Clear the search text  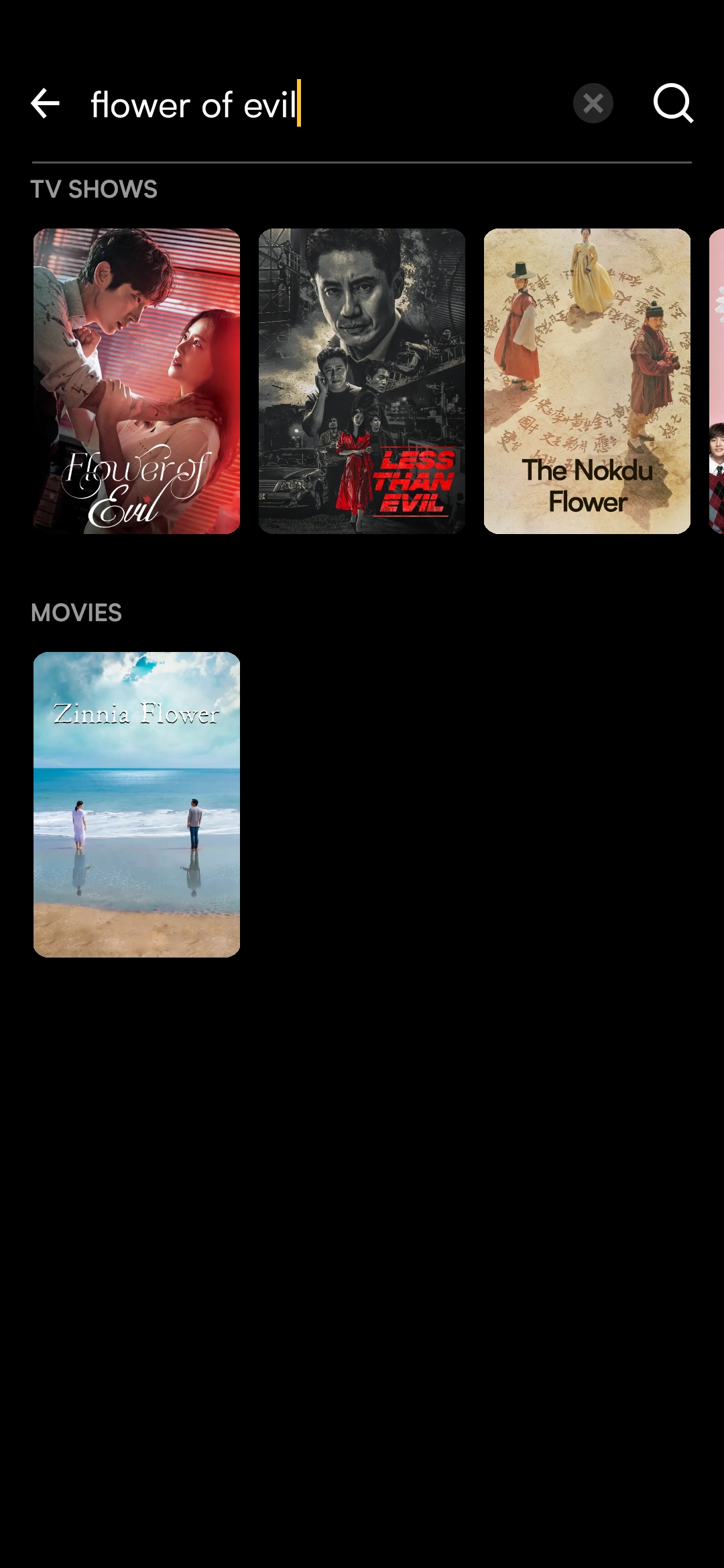[593, 104]
